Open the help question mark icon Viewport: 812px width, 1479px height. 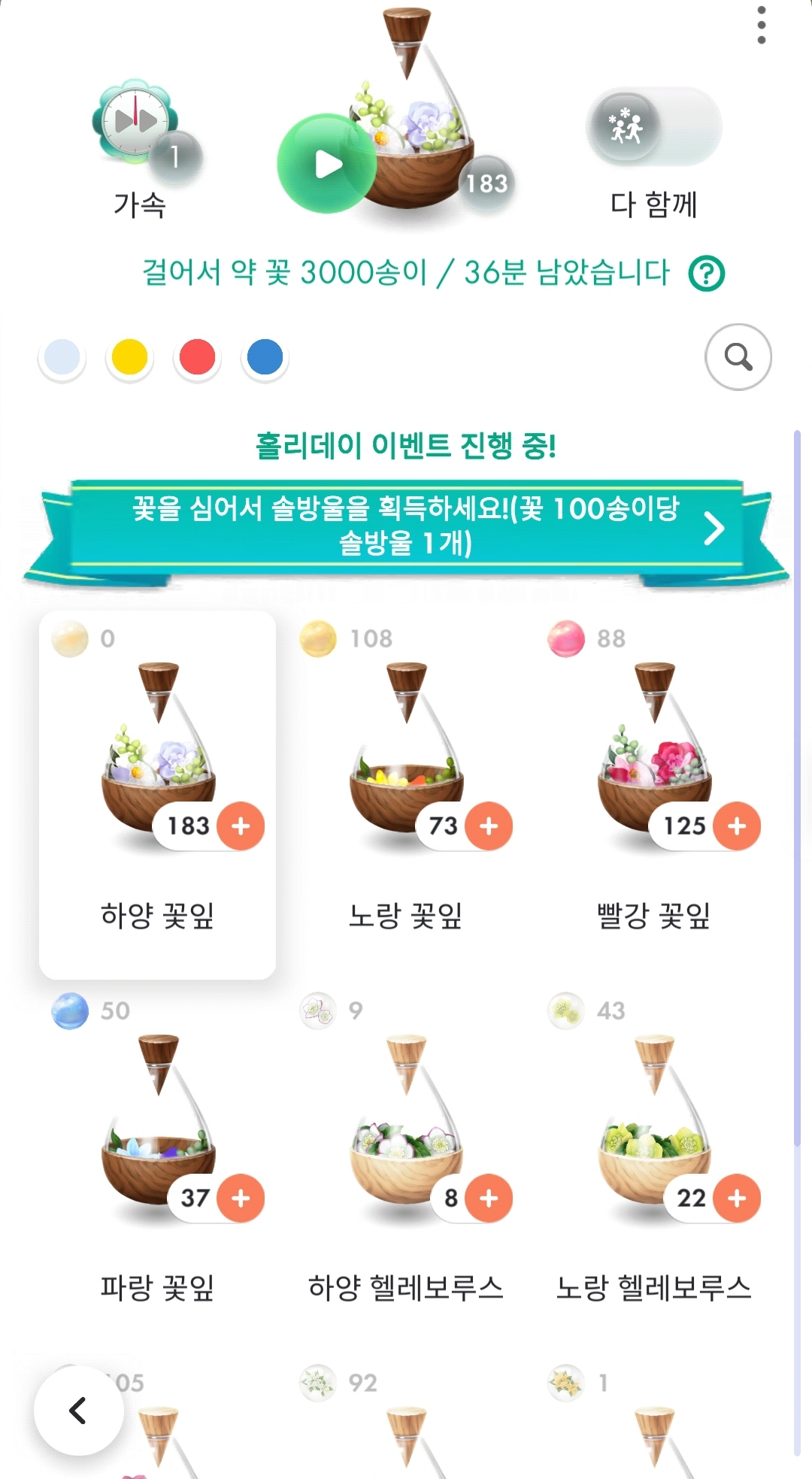[x=706, y=274]
